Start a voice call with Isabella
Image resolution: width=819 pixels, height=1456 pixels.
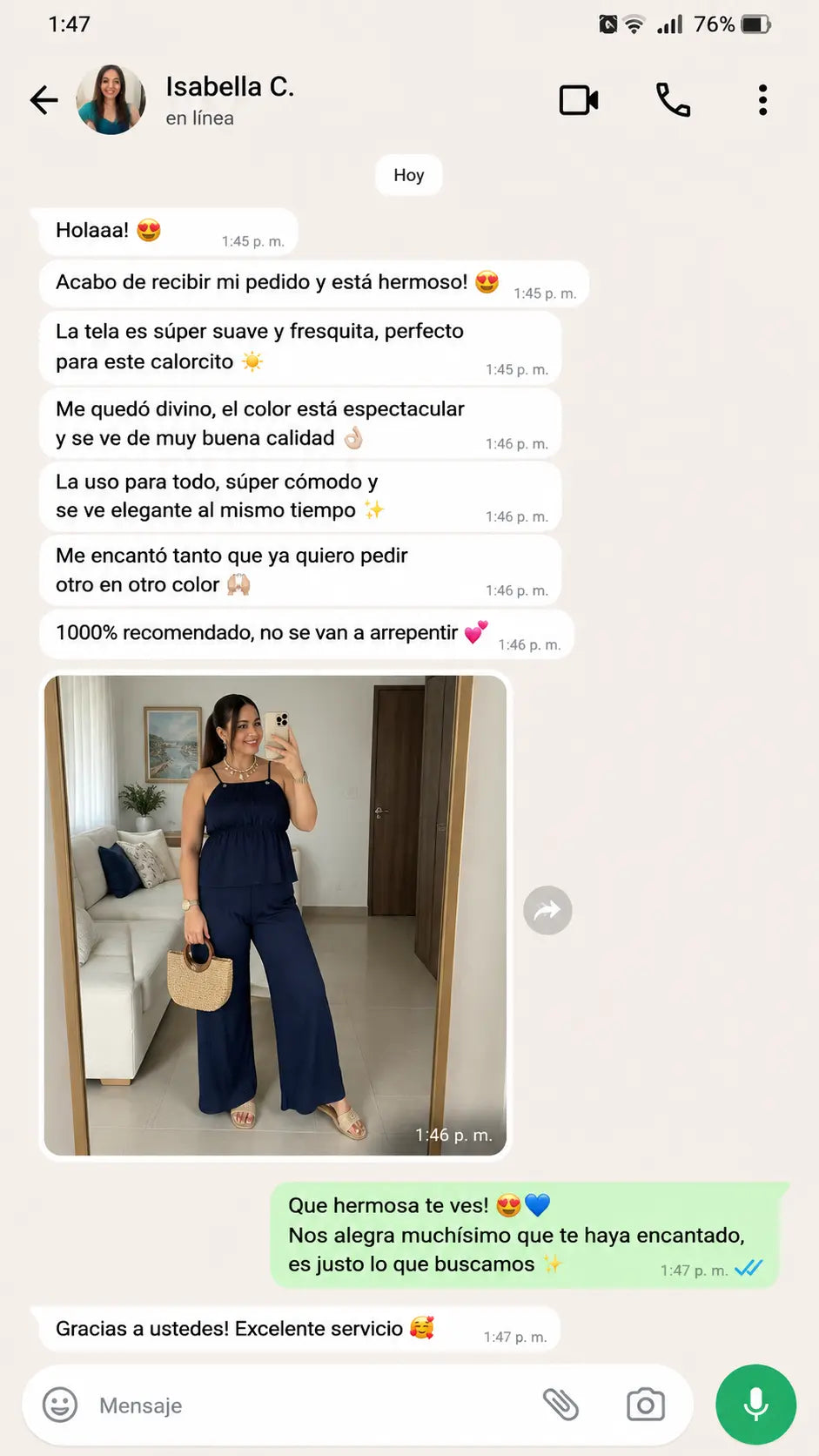click(673, 100)
